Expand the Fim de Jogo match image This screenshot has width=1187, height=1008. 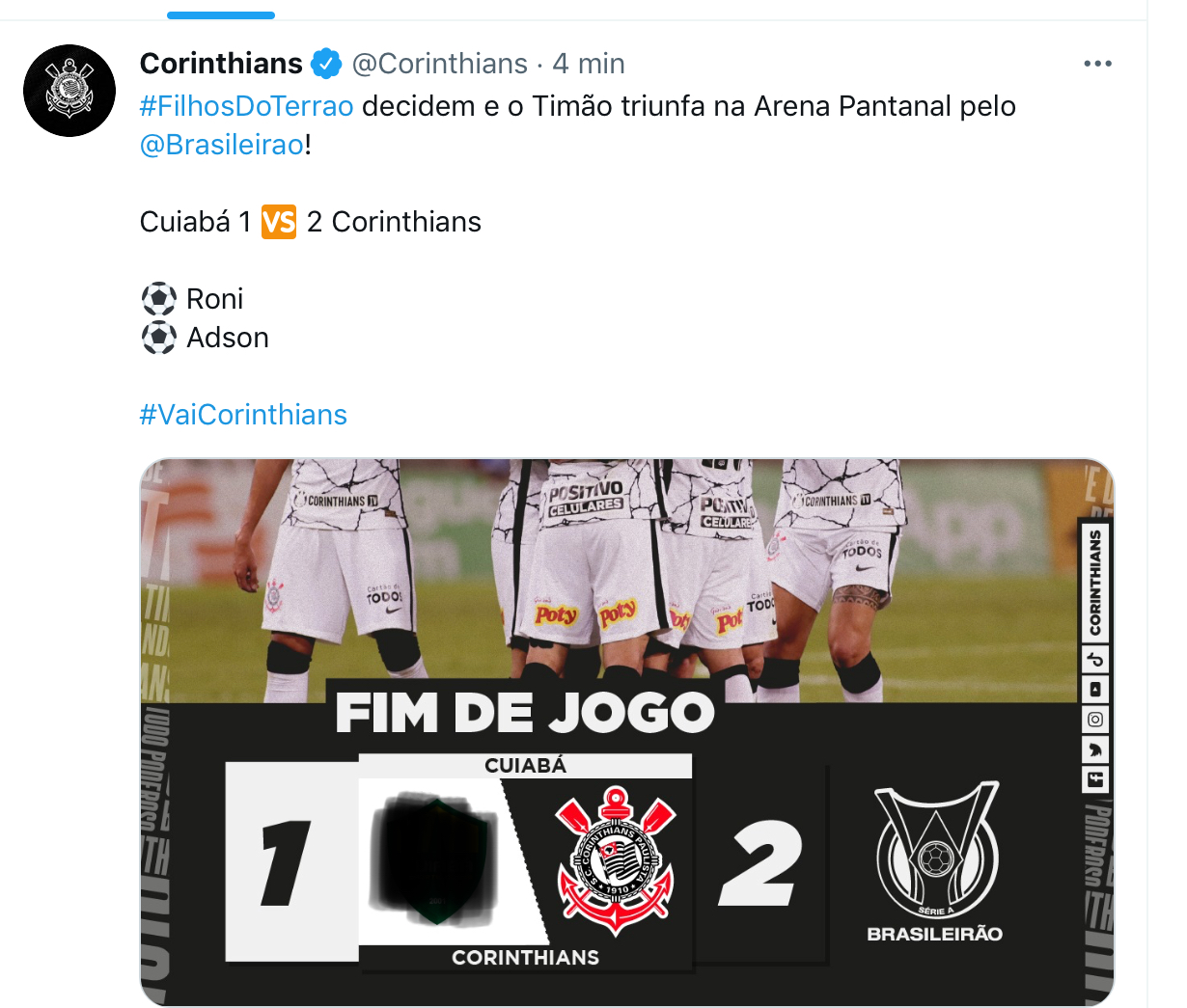626,731
